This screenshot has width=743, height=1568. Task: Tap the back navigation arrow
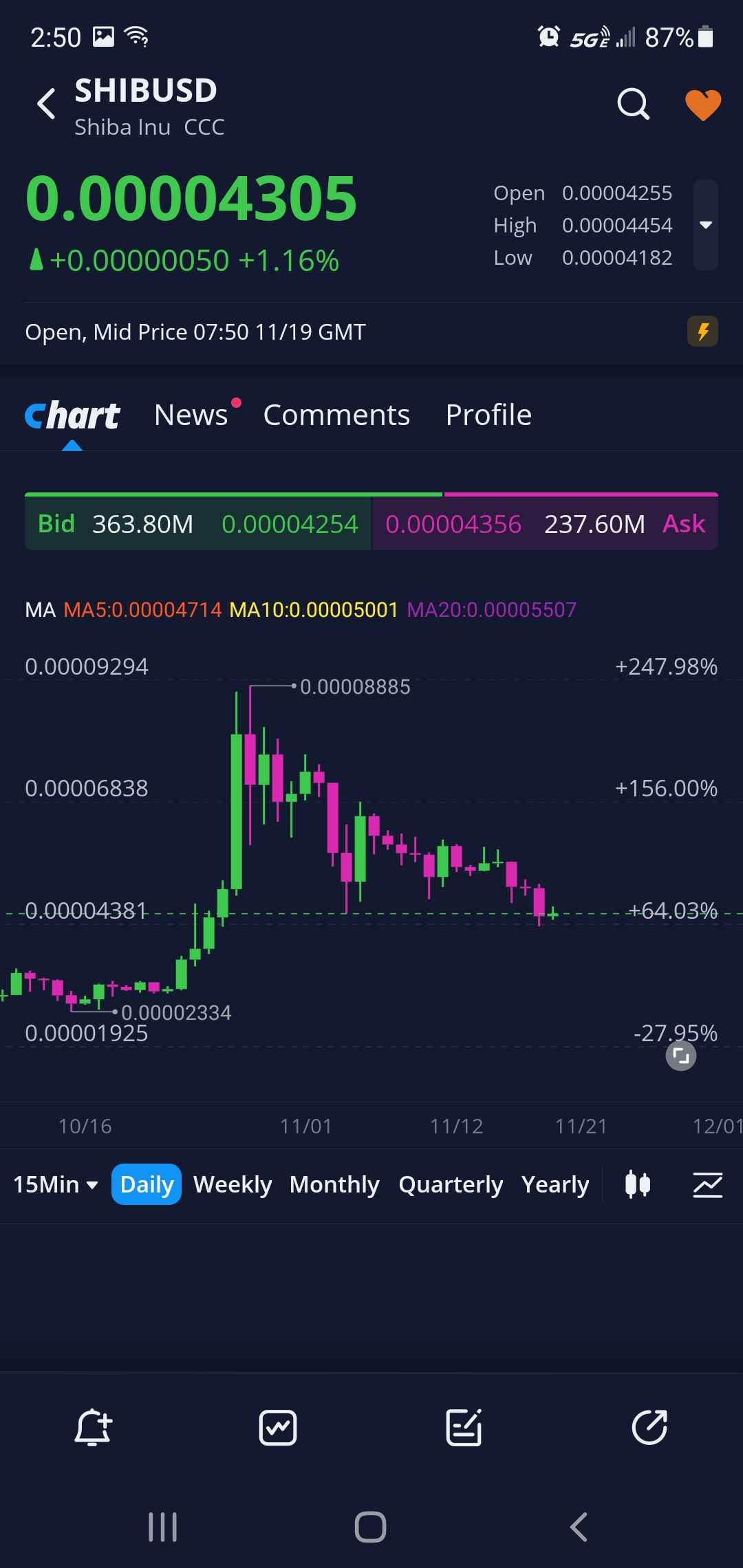tap(45, 104)
